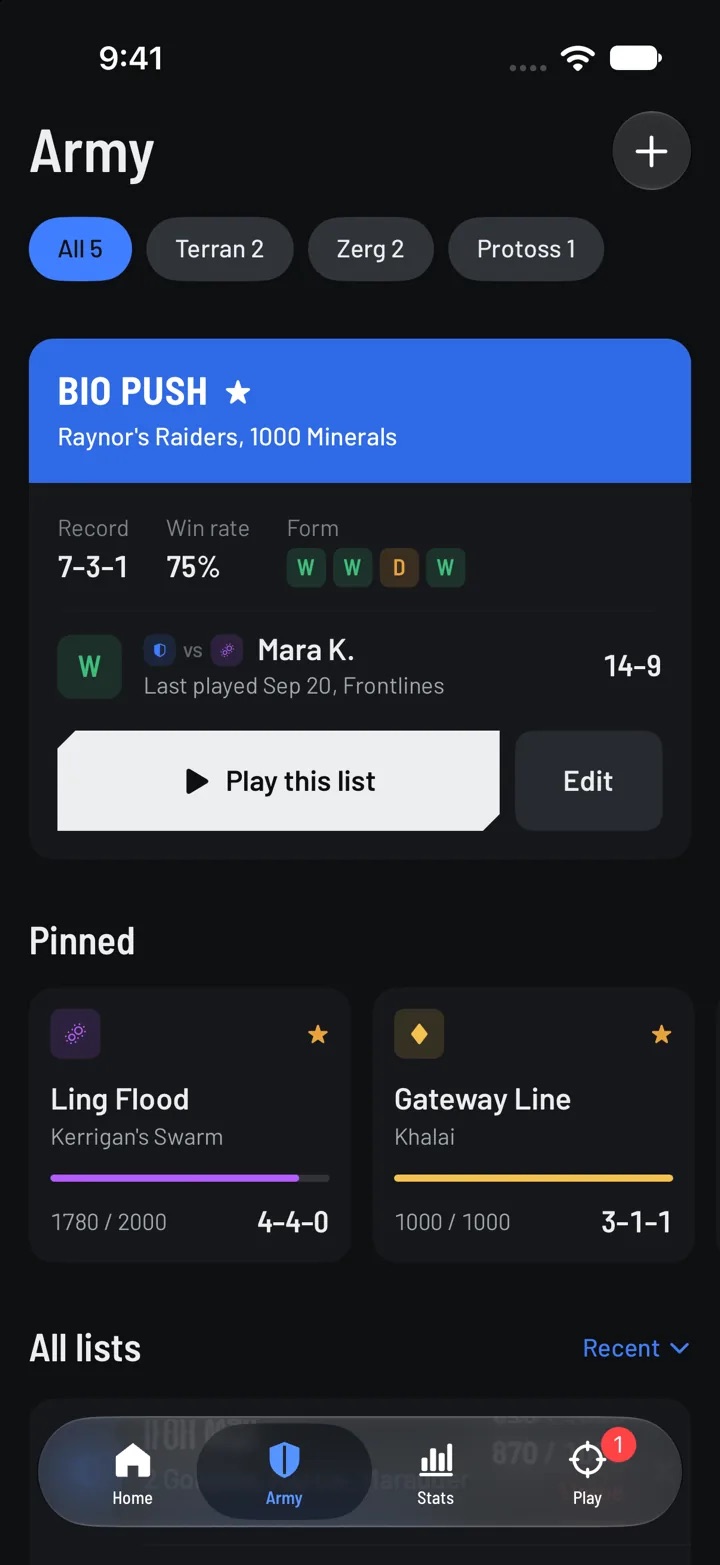This screenshot has width=720, height=1565.
Task: Edit the Bio Push list
Action: (588, 781)
